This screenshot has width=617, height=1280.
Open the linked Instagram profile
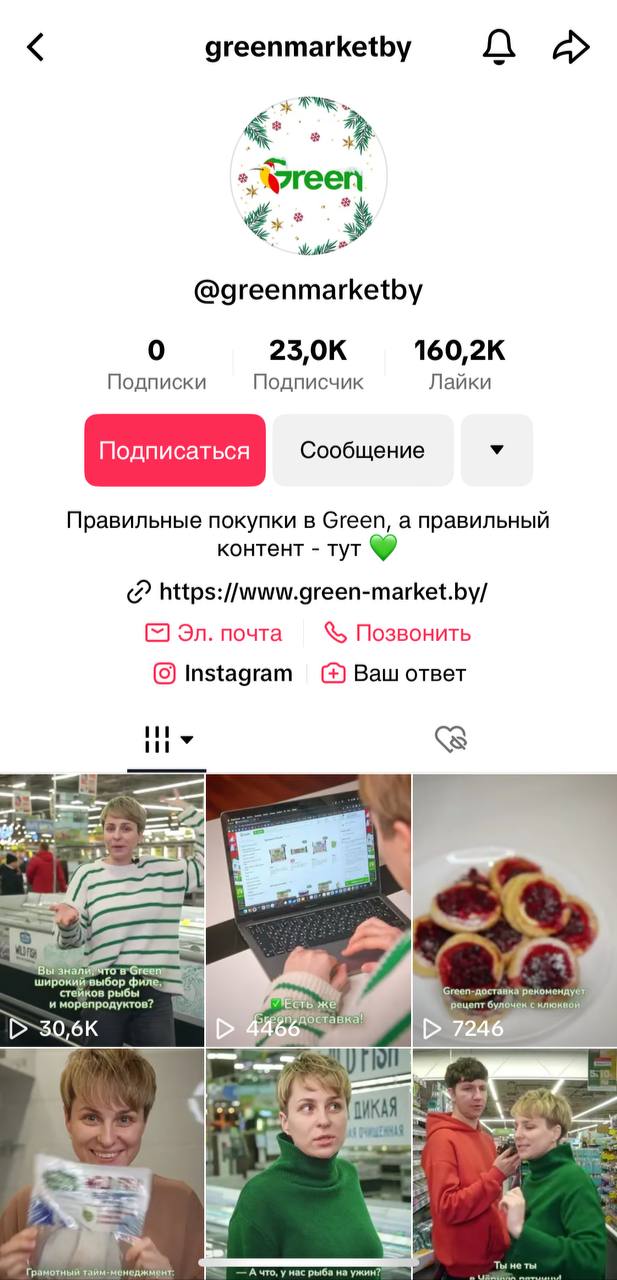[223, 673]
